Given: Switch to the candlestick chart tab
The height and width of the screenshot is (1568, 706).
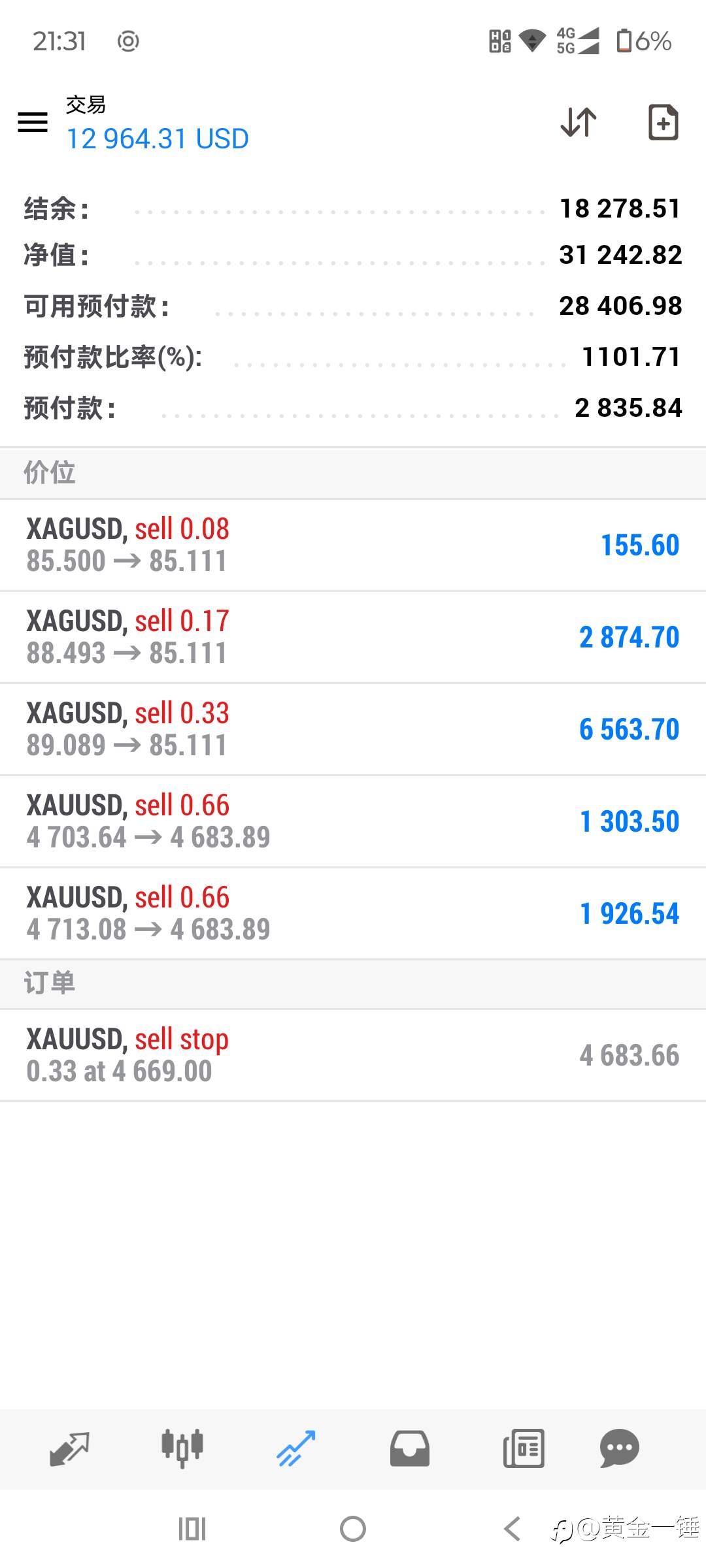Looking at the screenshot, I should (182, 1449).
